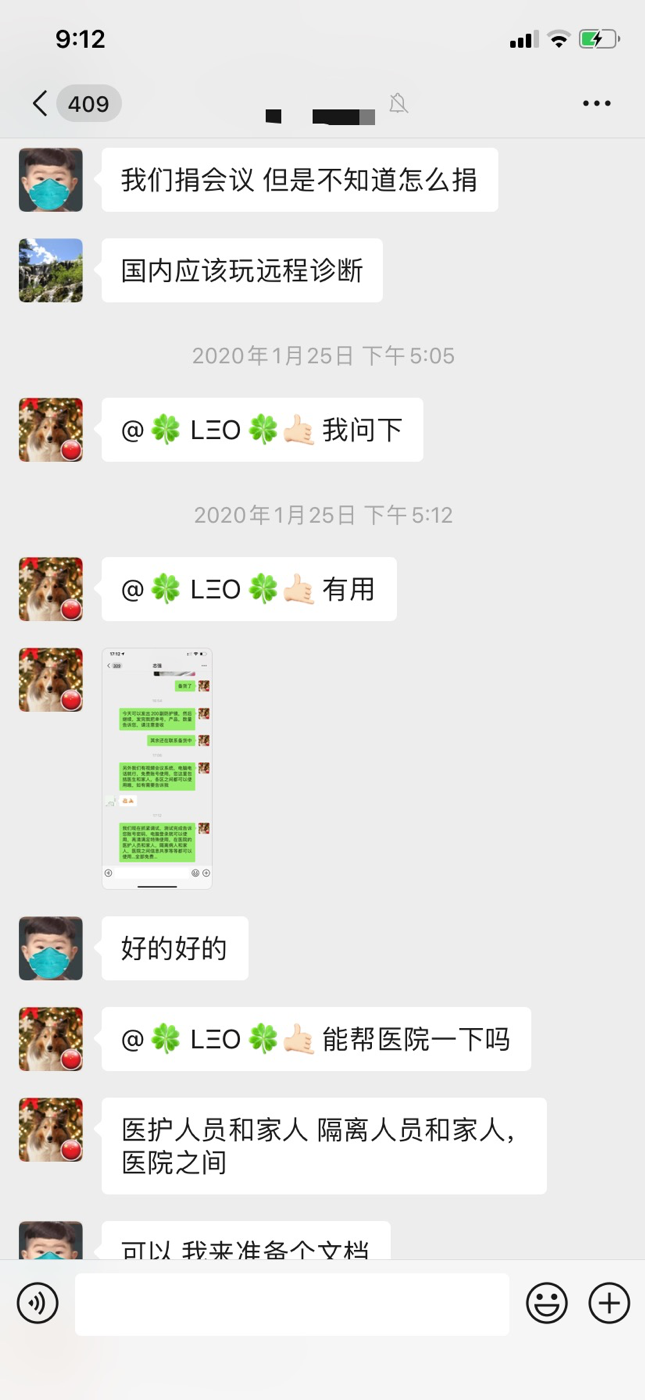Open the landscape avatar of 国内应该玩远程诊断 sender
Screen dimensions: 645x1400
pos(51,270)
